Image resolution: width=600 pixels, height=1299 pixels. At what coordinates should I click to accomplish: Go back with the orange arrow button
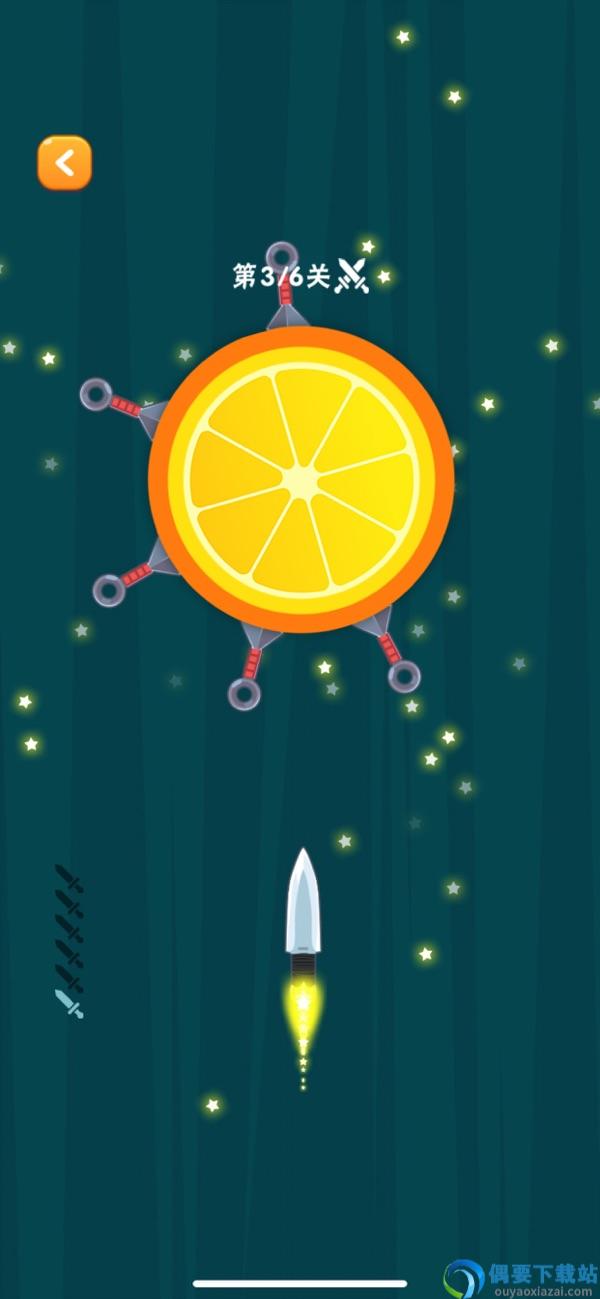(x=65, y=163)
